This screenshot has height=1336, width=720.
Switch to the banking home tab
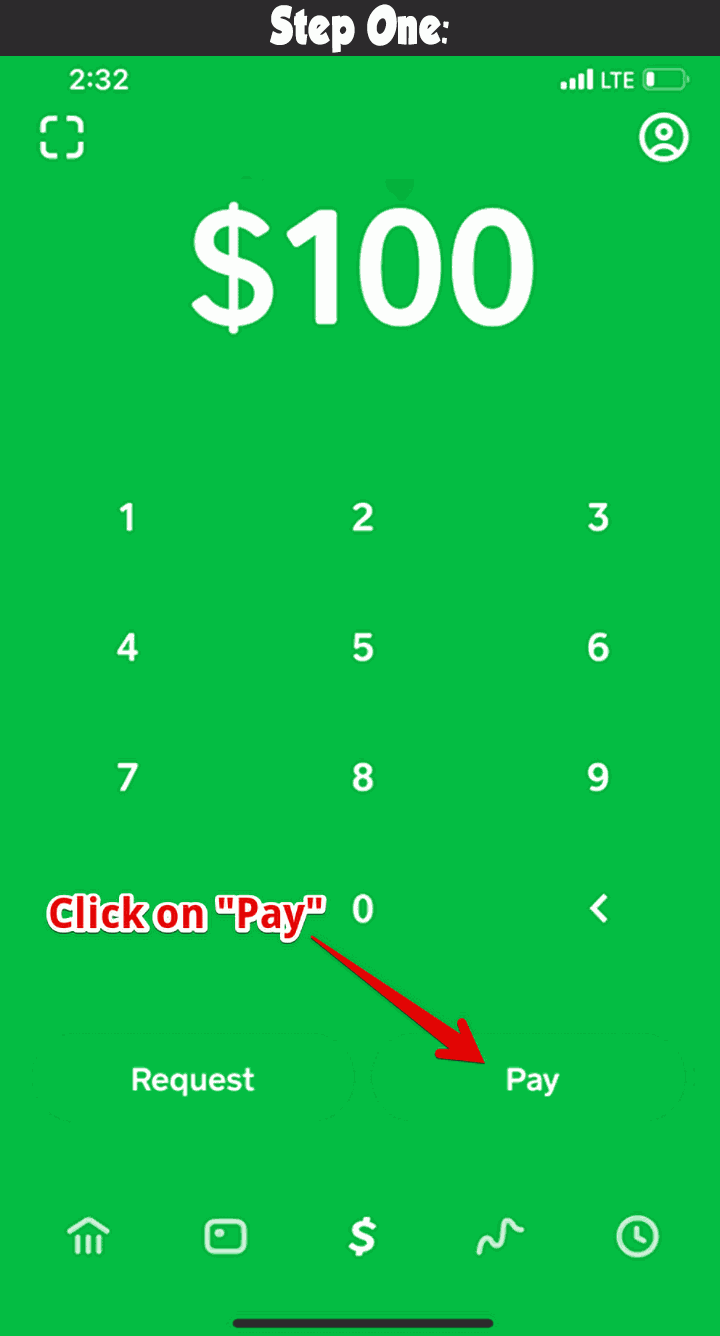(88, 1238)
